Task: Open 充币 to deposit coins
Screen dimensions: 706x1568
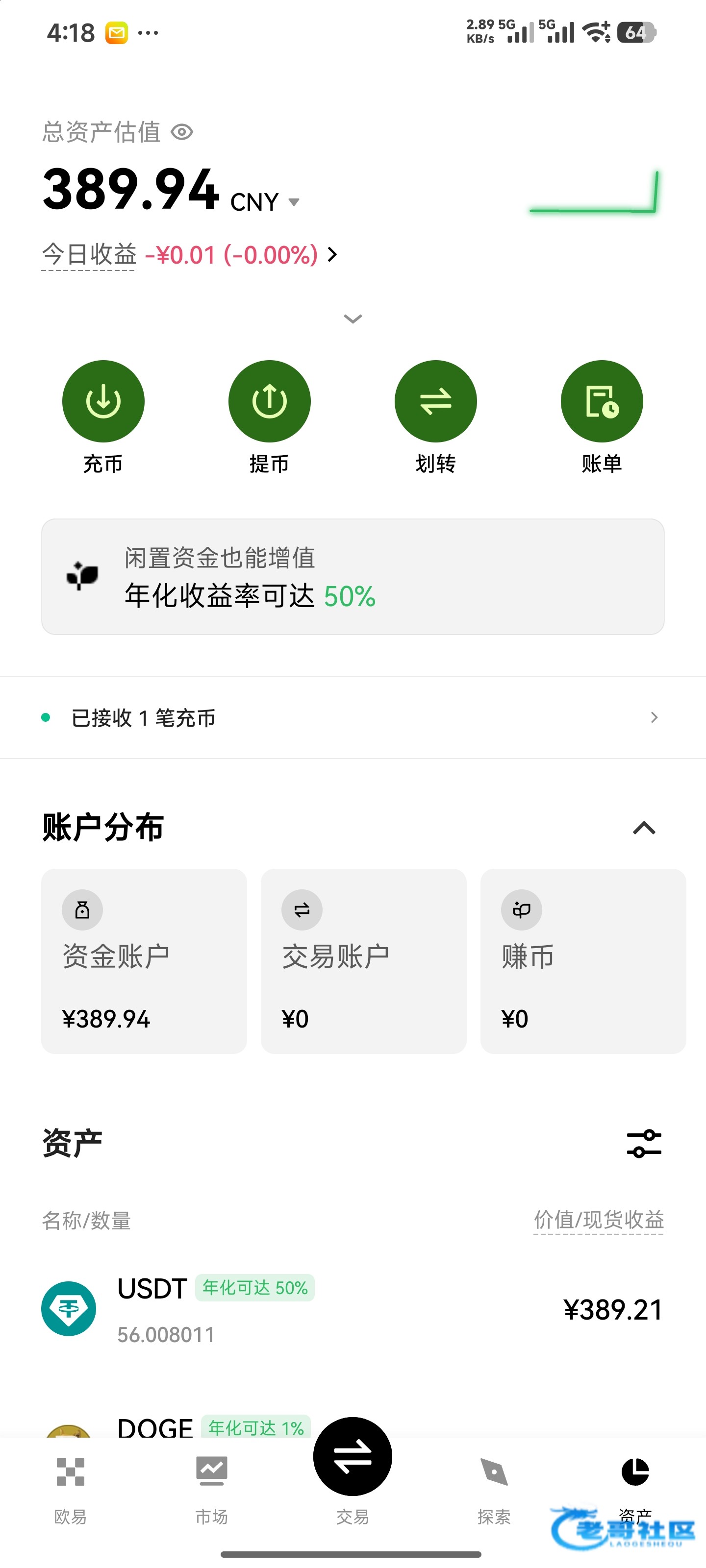Action: [x=103, y=402]
